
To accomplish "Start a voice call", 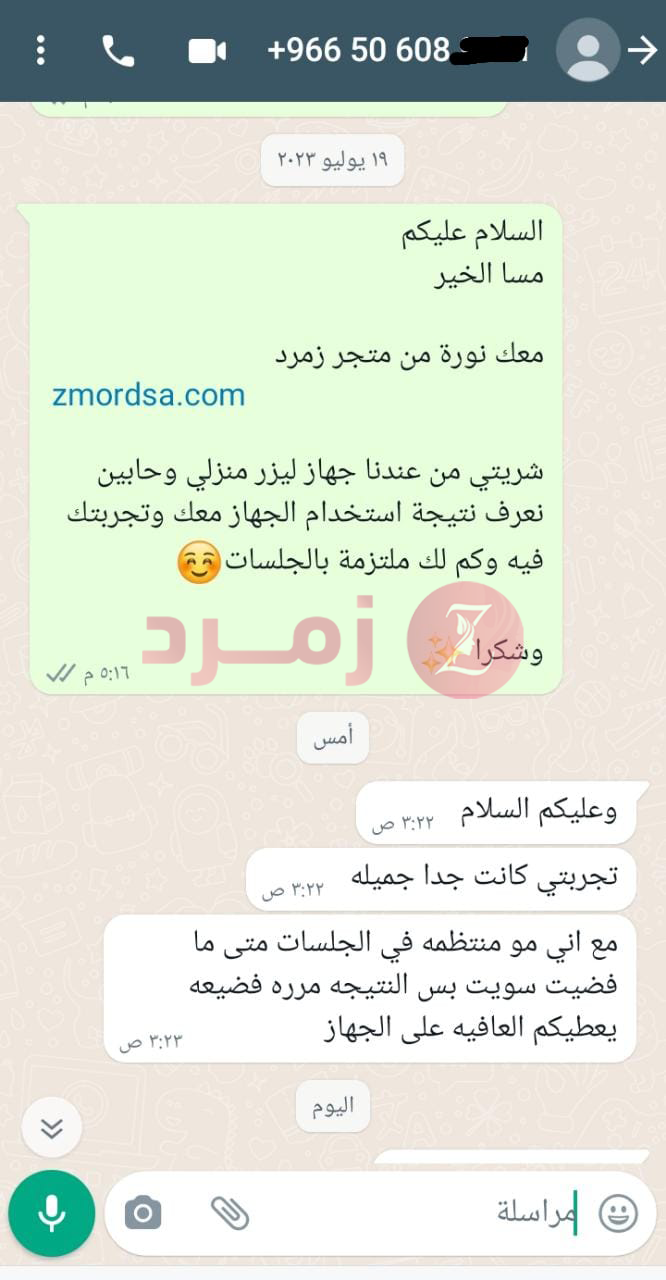I will coord(118,51).
